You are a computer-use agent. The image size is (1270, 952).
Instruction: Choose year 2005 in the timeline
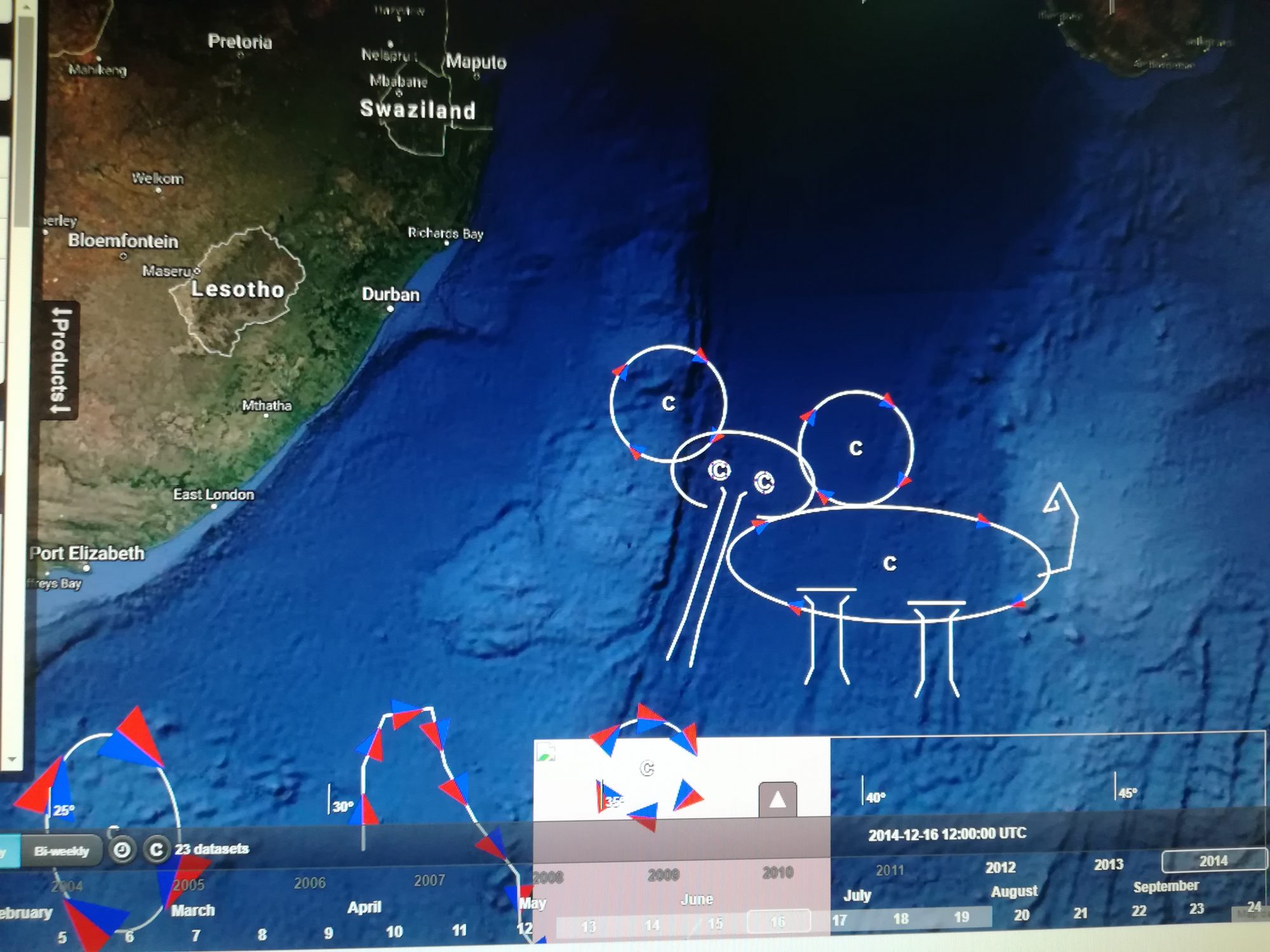189,884
